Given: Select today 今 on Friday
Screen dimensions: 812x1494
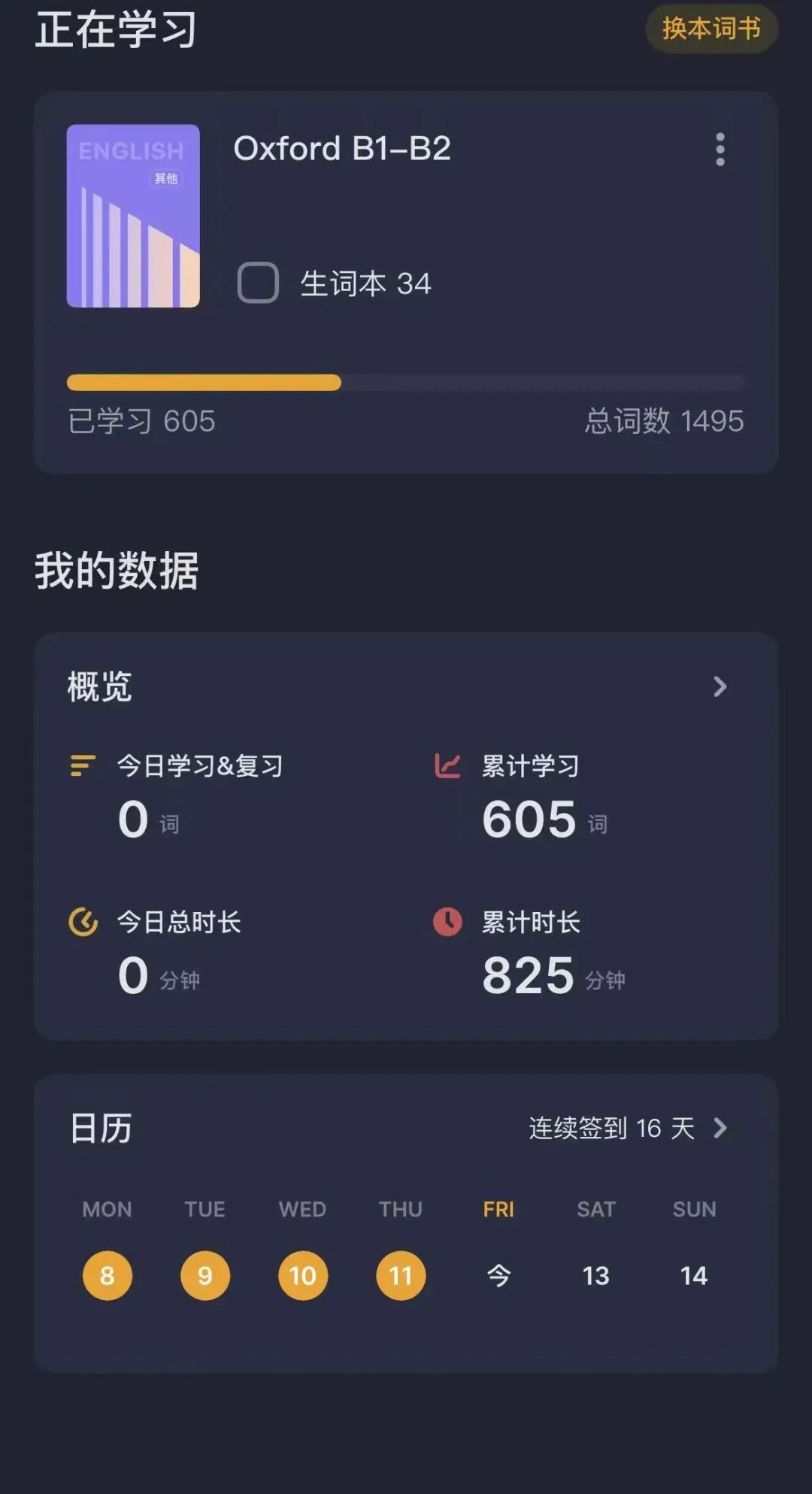Looking at the screenshot, I should 498,1275.
